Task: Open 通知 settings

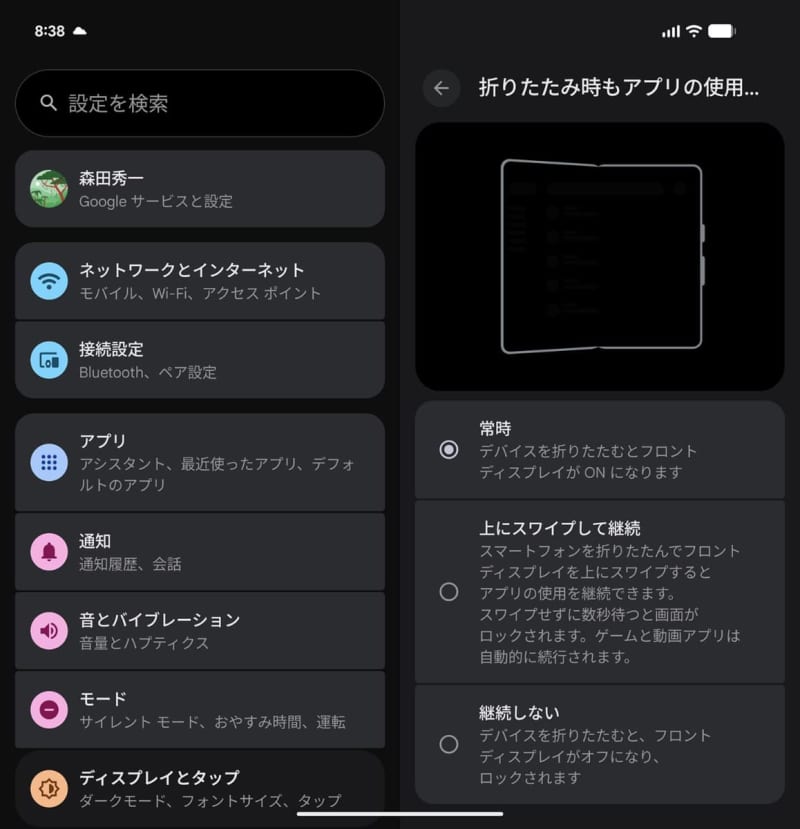Action: coord(200,552)
